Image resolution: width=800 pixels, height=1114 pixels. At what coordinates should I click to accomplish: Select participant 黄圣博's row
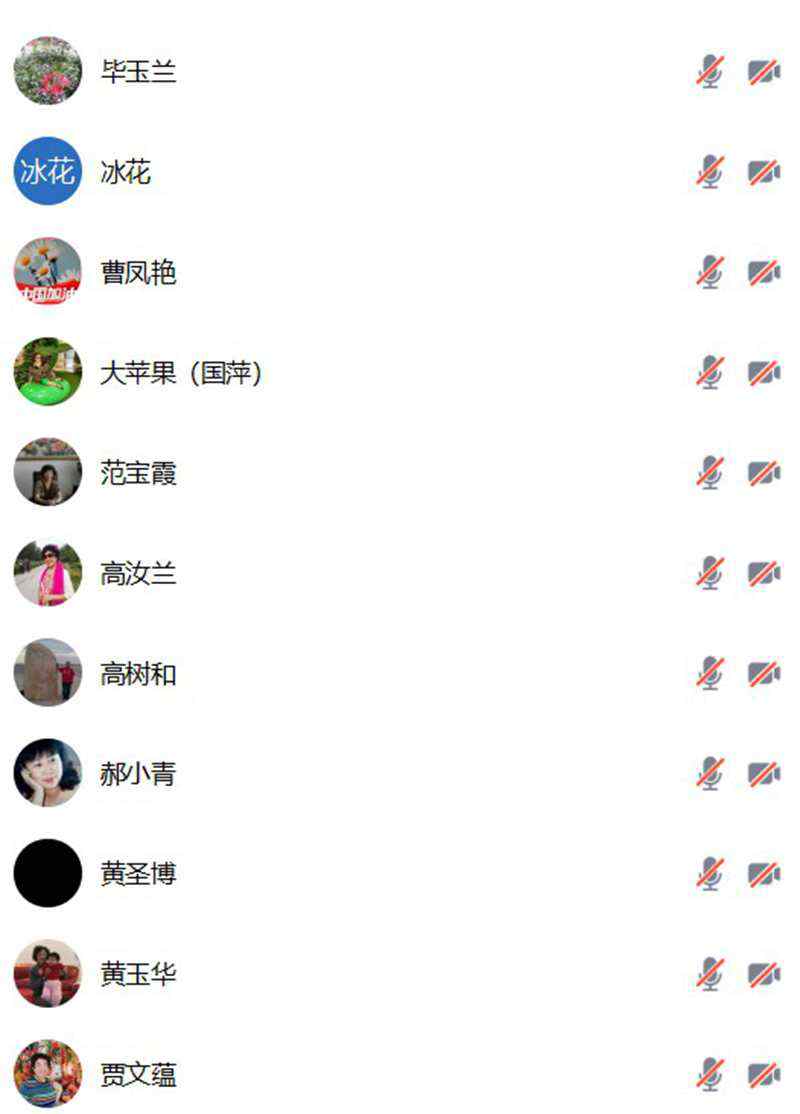click(x=138, y=874)
